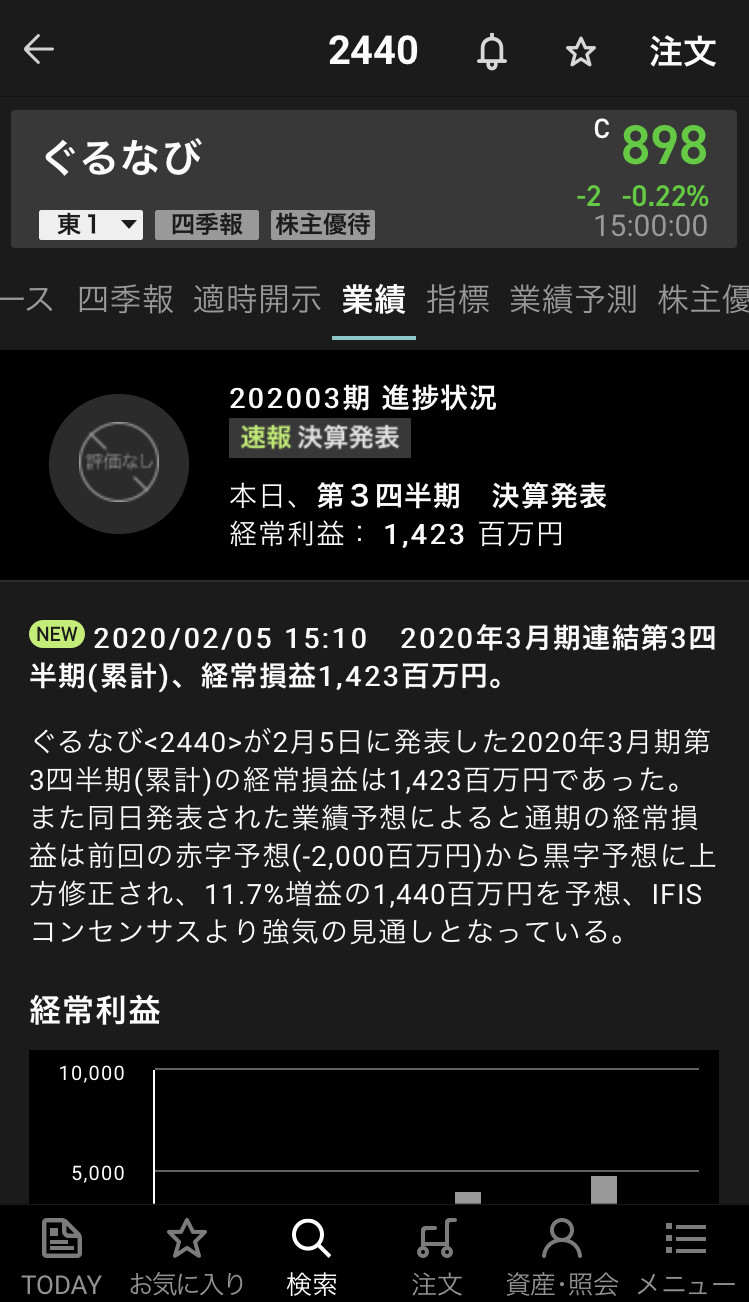The width and height of the screenshot is (749, 1302).
Task: Open the price alert bell
Action: pyautogui.click(x=491, y=51)
